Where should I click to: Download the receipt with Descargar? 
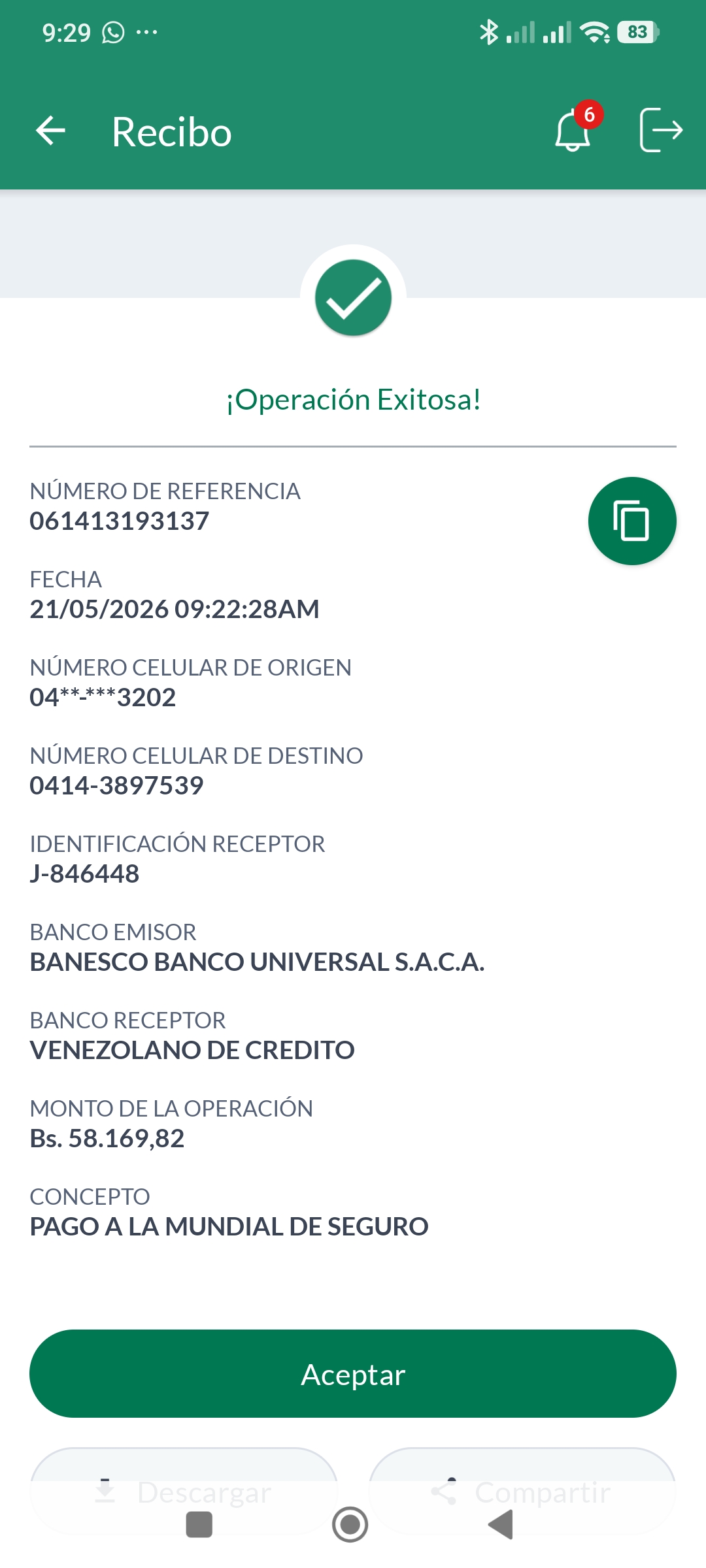coord(184,1492)
